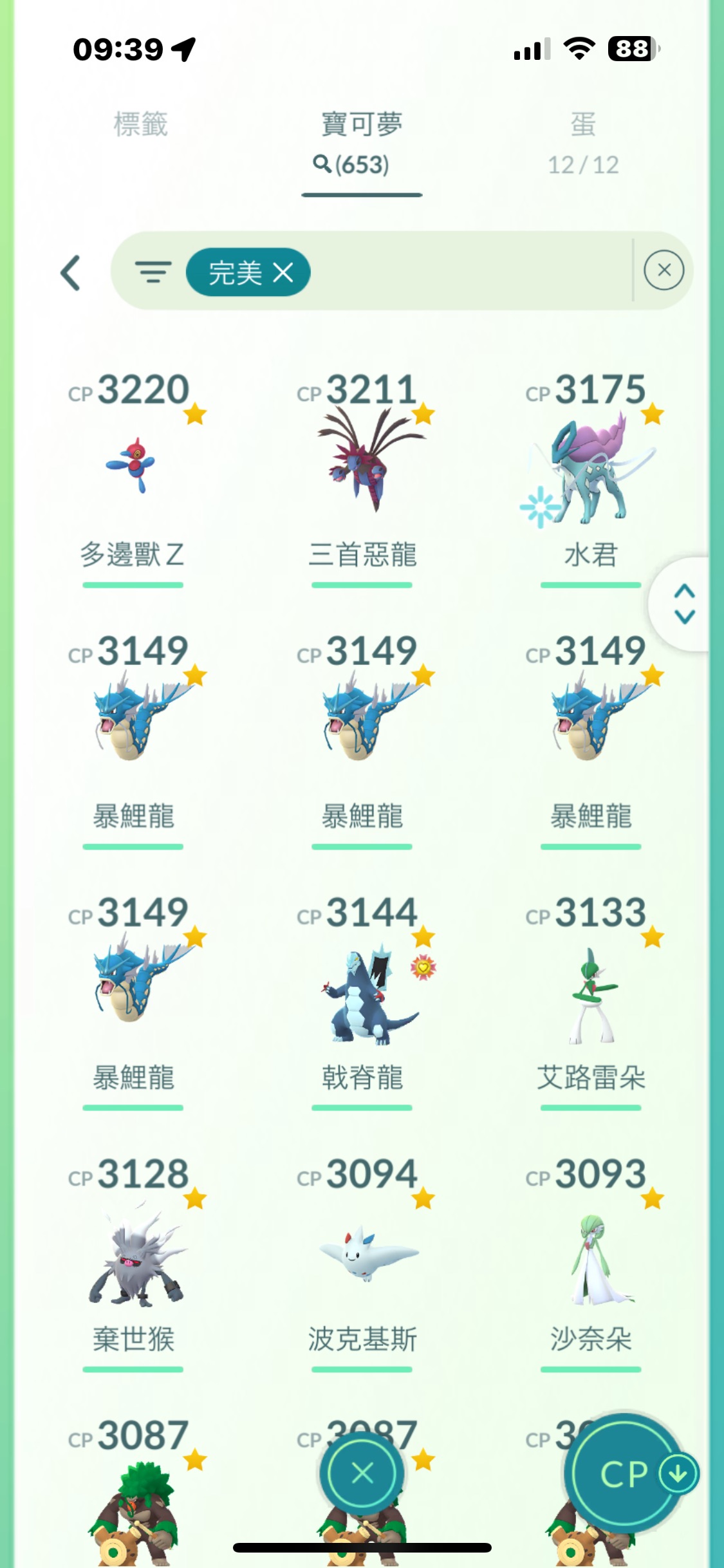Switch to the 標籤 tab
The image size is (724, 1568).
click(x=140, y=125)
